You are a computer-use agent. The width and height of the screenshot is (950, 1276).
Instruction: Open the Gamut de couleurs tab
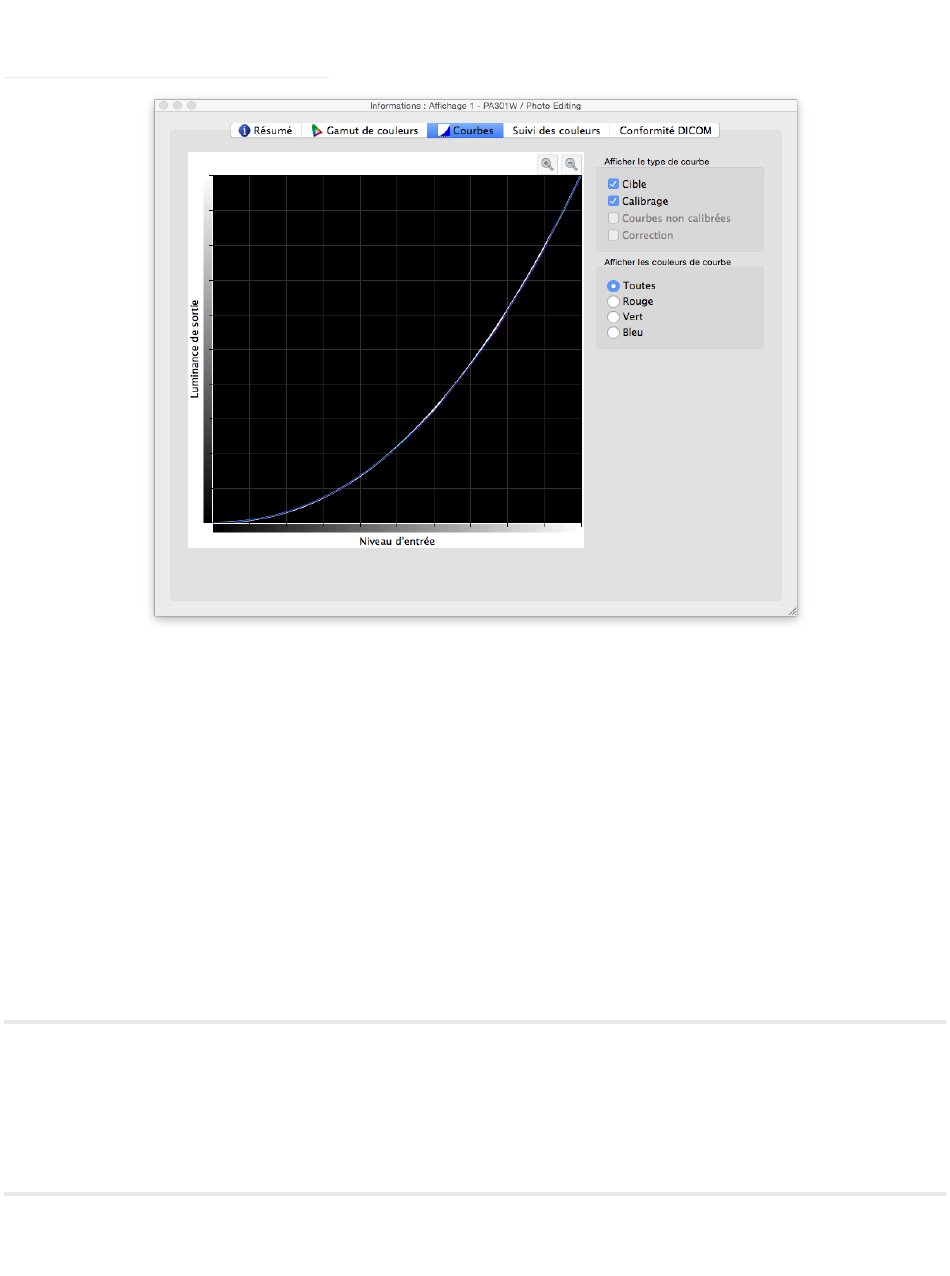[x=364, y=130]
